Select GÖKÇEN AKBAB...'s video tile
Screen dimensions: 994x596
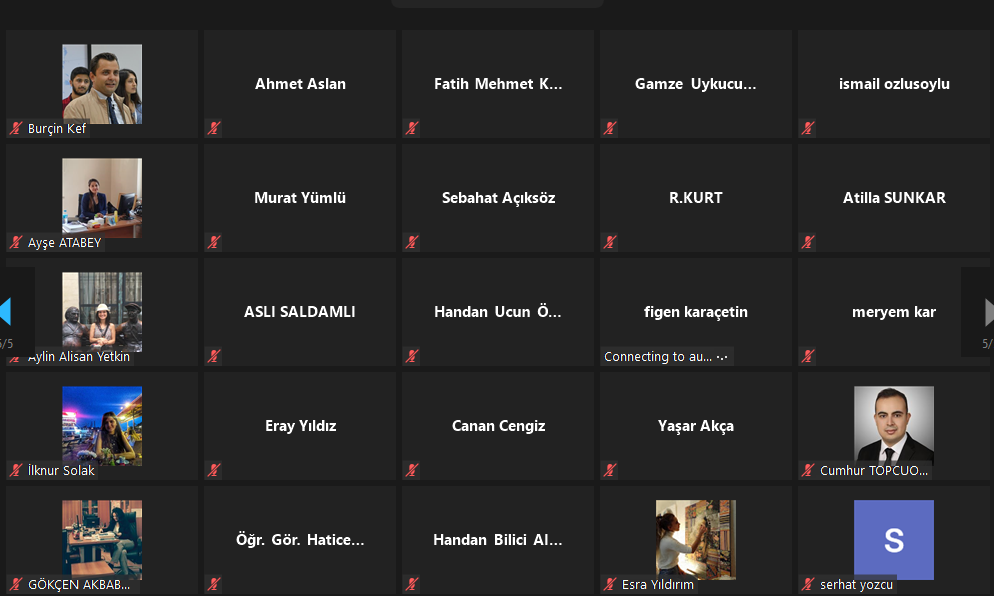pyautogui.click(x=102, y=540)
